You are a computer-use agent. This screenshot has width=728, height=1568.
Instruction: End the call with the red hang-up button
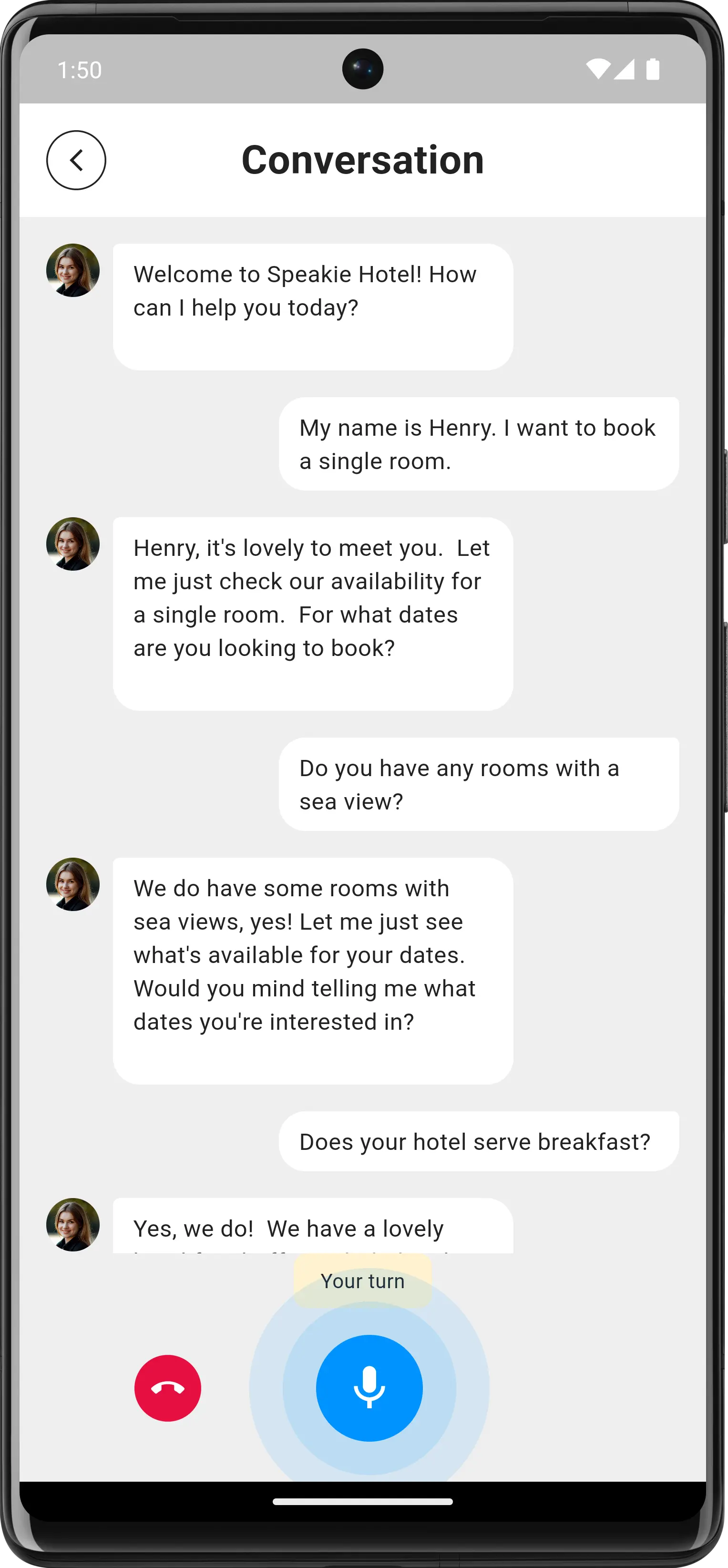tap(167, 1388)
